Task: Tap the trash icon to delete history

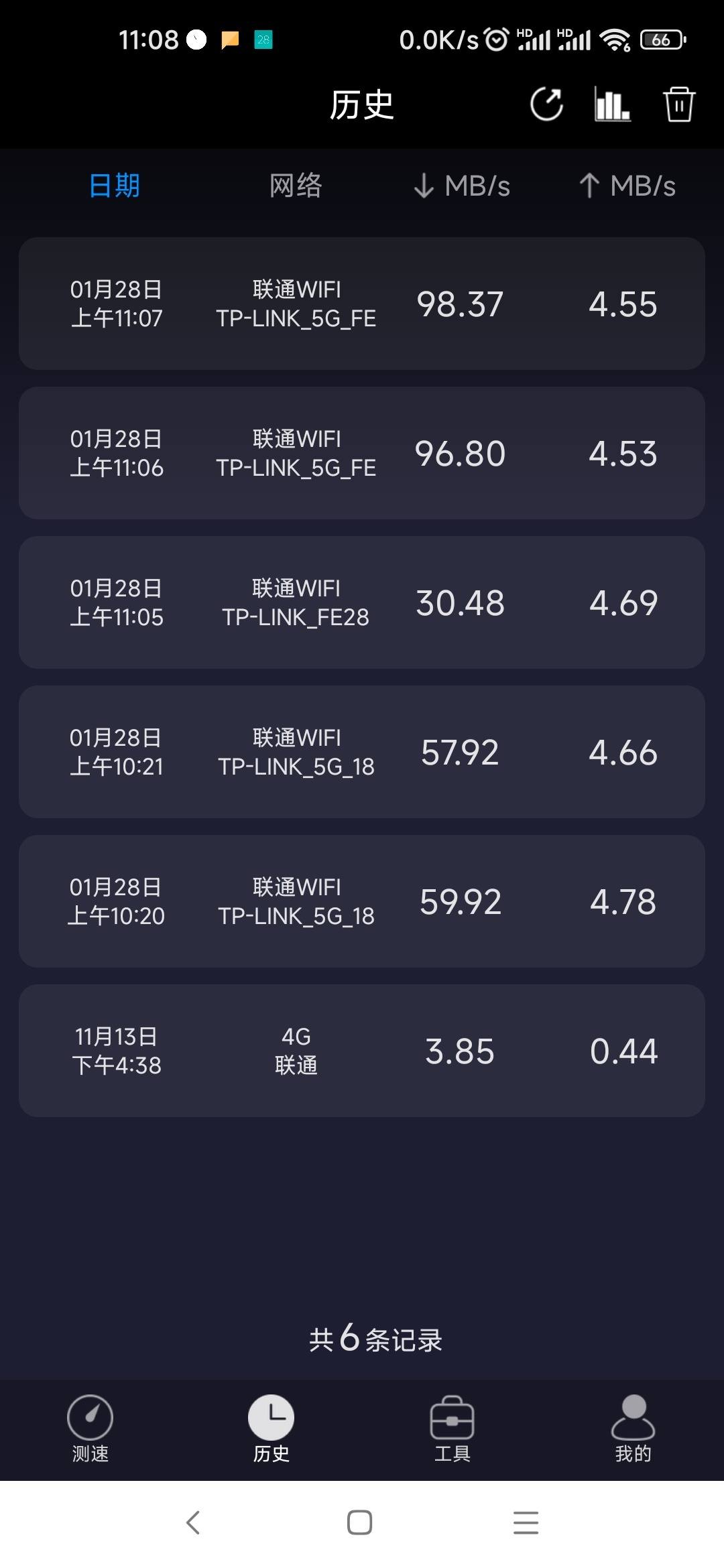Action: pos(679,104)
